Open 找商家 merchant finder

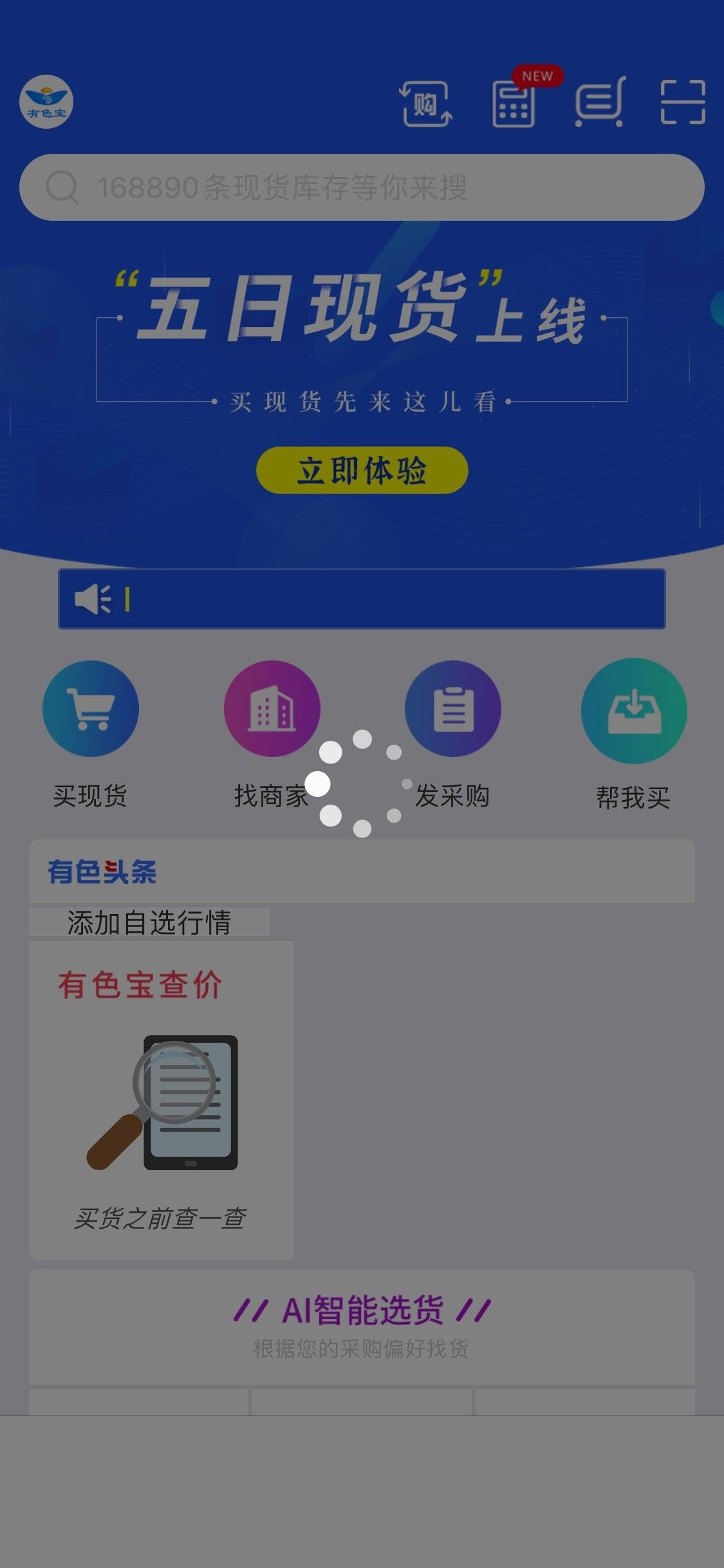pyautogui.click(x=272, y=733)
